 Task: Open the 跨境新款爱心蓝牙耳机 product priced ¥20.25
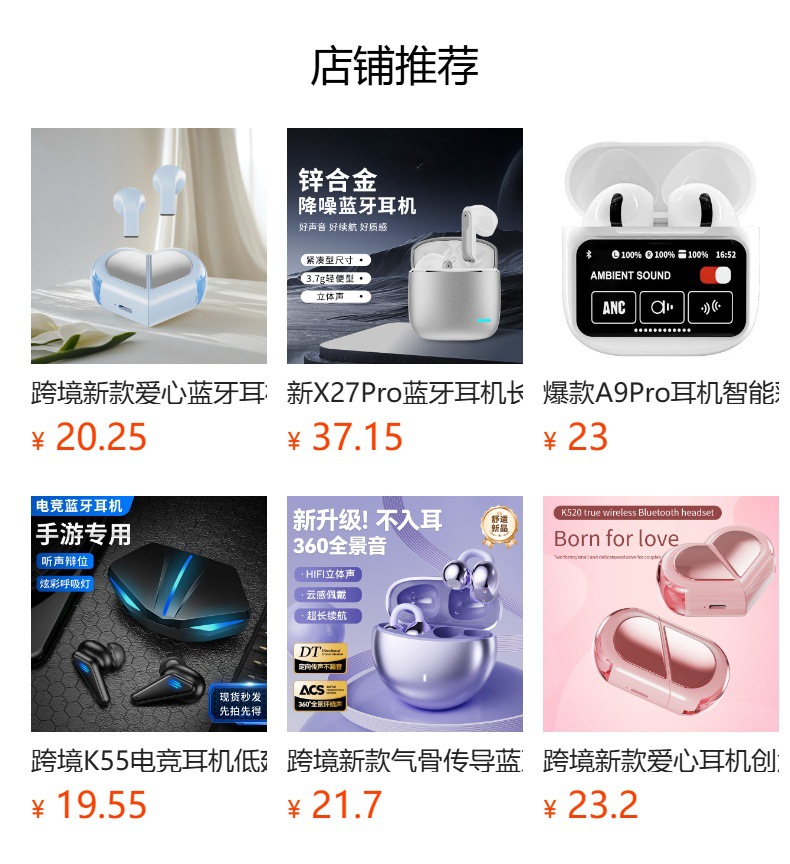[x=148, y=246]
